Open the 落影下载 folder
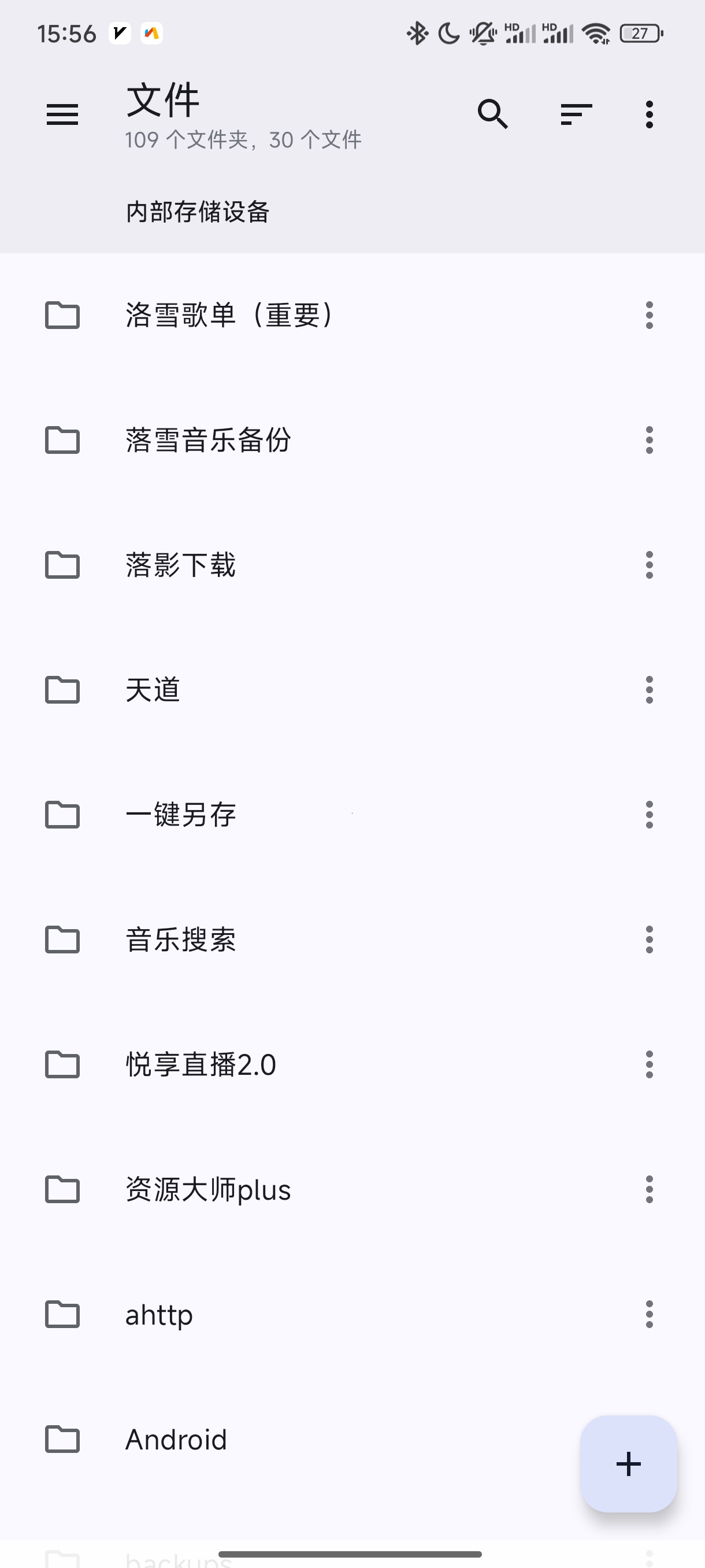705x1568 pixels. pyautogui.click(x=181, y=565)
